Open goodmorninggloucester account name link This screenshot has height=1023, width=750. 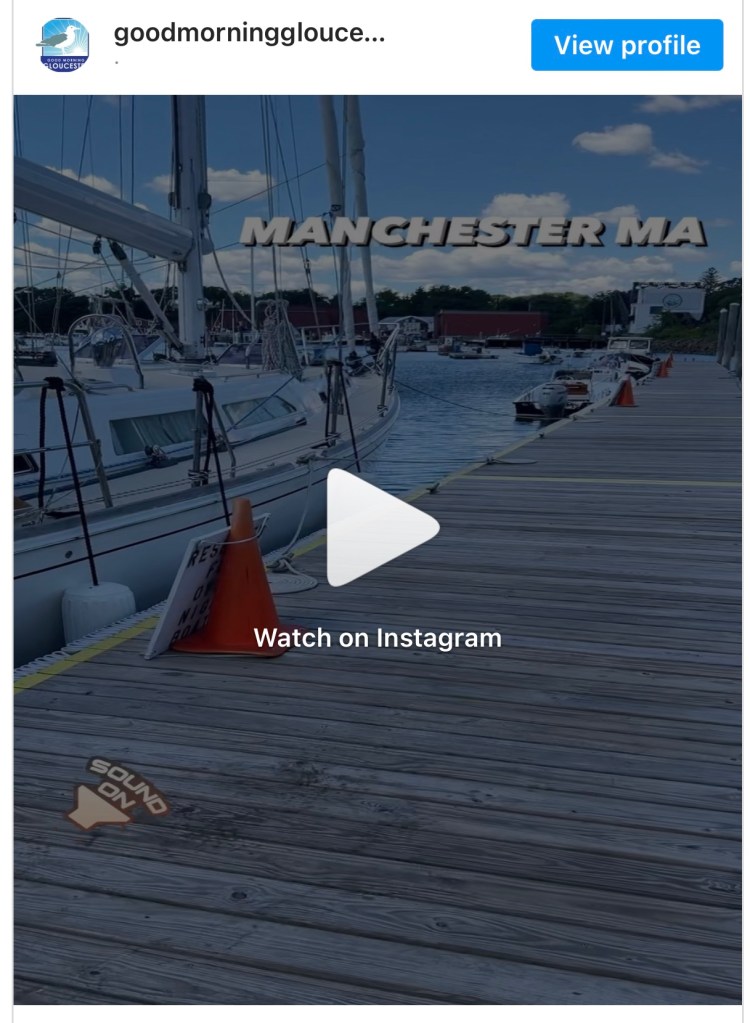[249, 33]
